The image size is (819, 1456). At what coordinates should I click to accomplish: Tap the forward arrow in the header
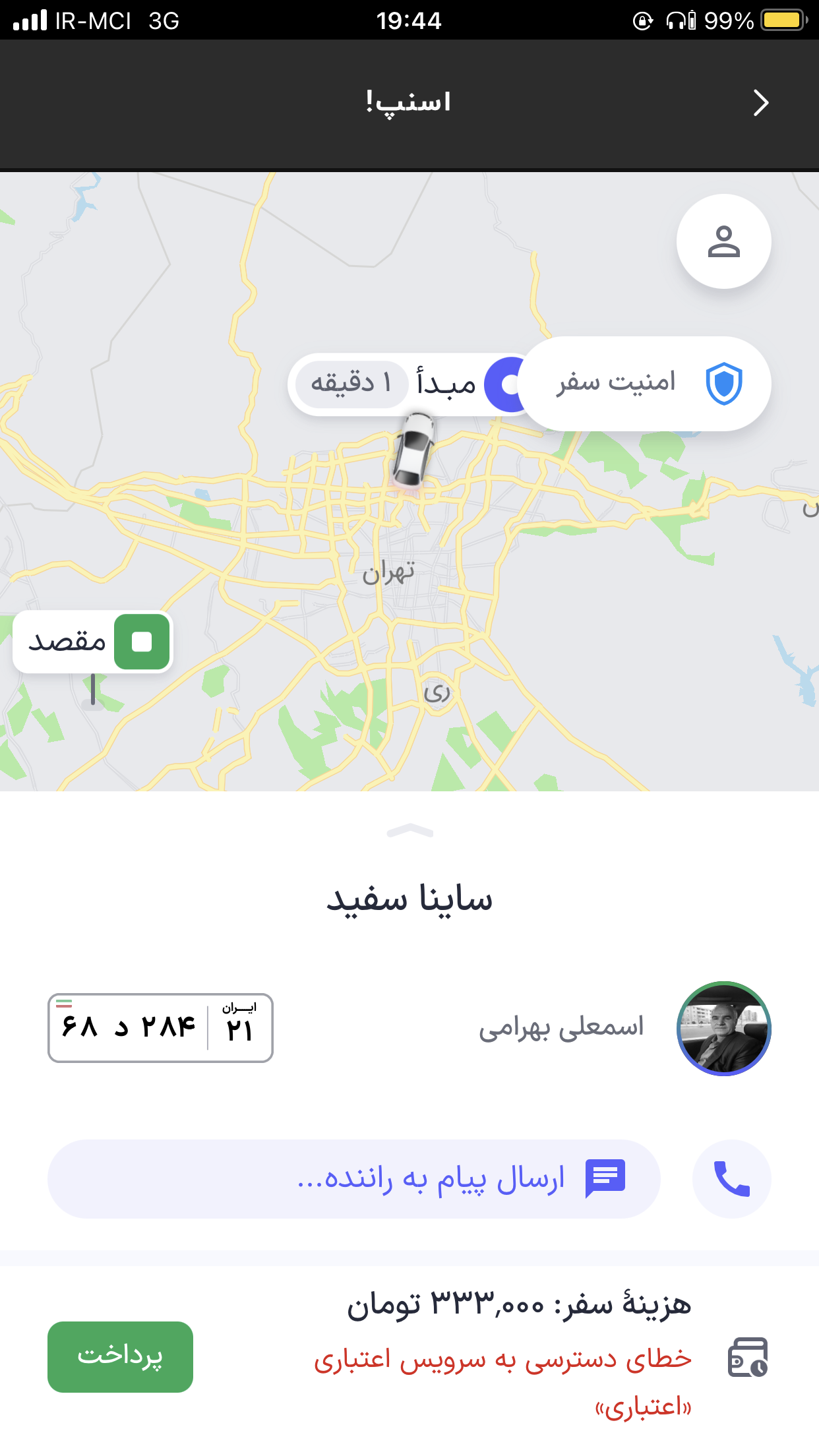[761, 103]
